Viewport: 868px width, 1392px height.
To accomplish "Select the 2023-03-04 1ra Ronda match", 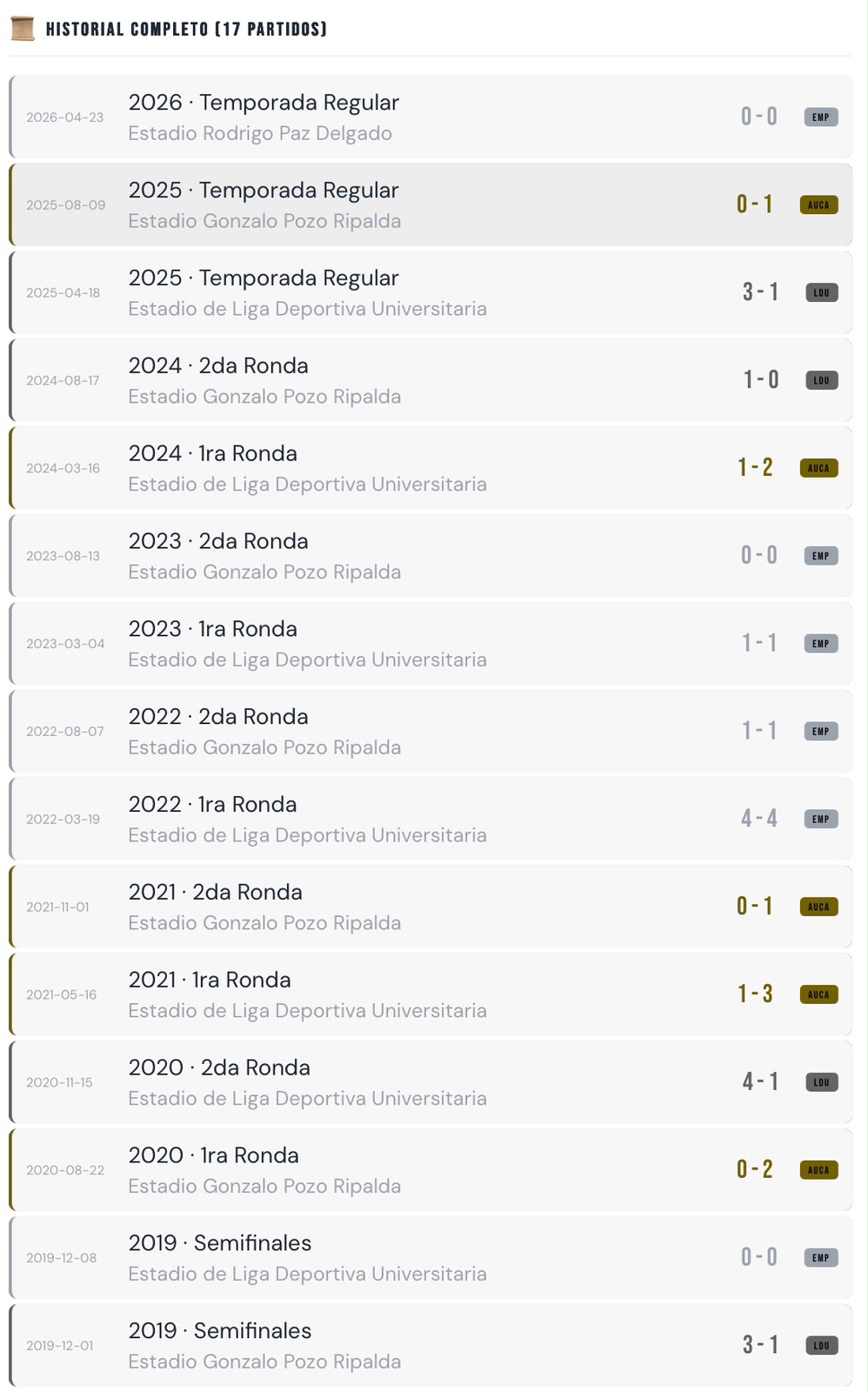I will click(431, 644).
